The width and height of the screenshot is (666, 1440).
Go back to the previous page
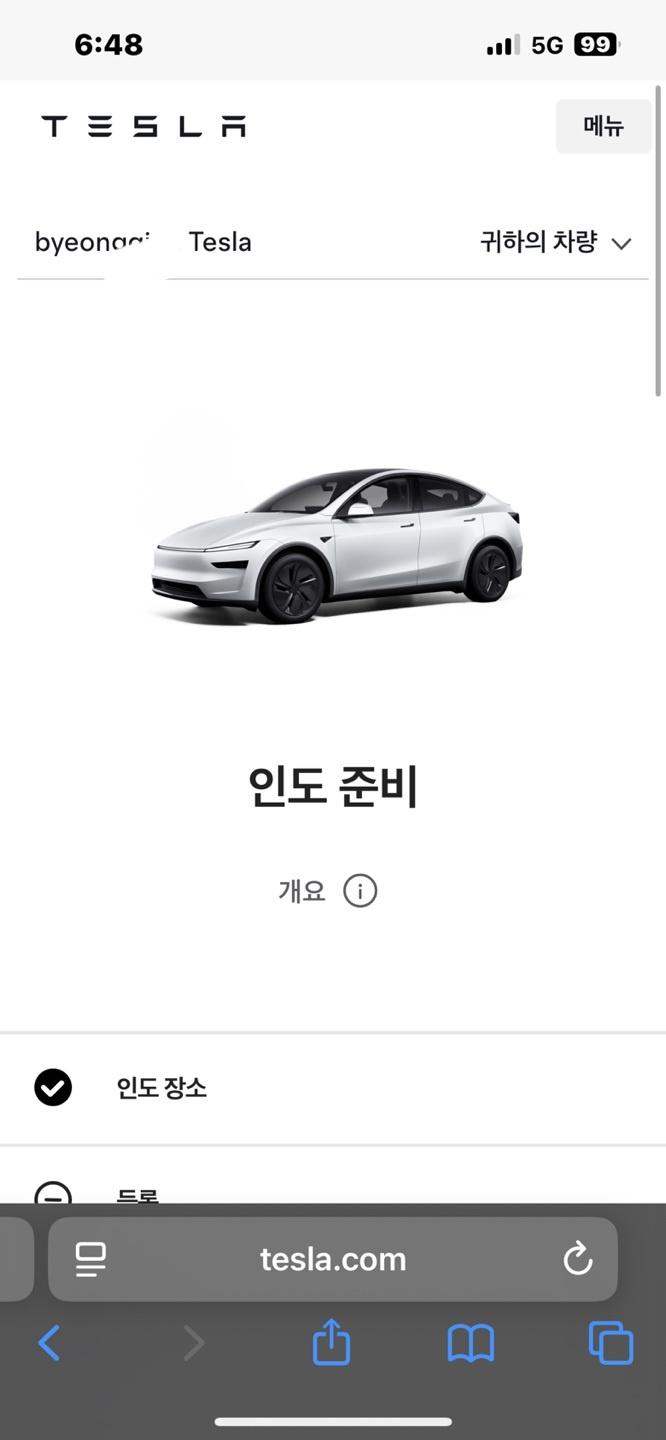[x=48, y=1343]
